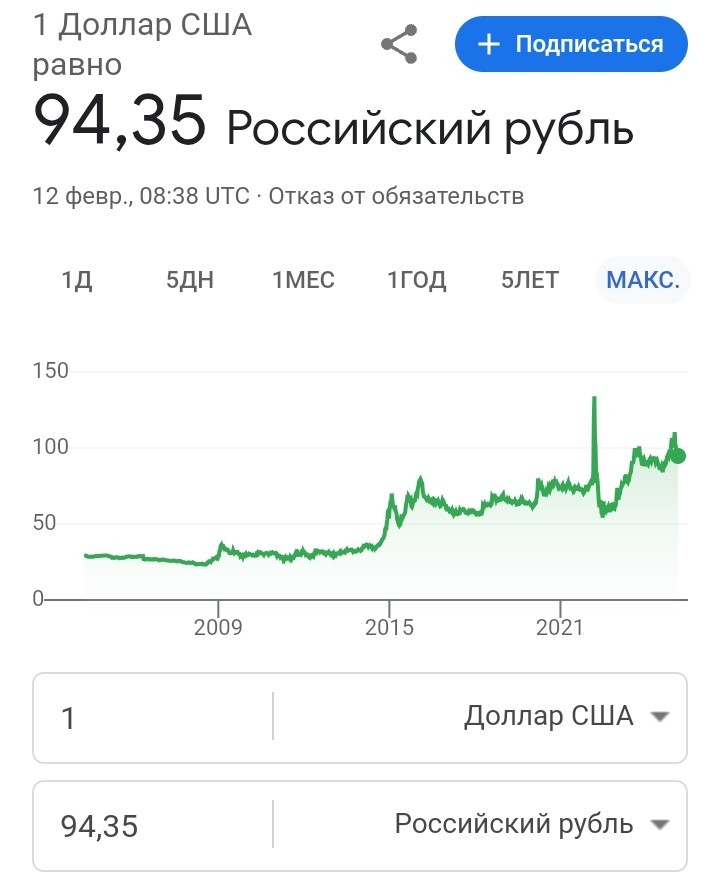The width and height of the screenshot is (720, 877).
Task: Edit the dollar amount field
Action: pos(150,718)
